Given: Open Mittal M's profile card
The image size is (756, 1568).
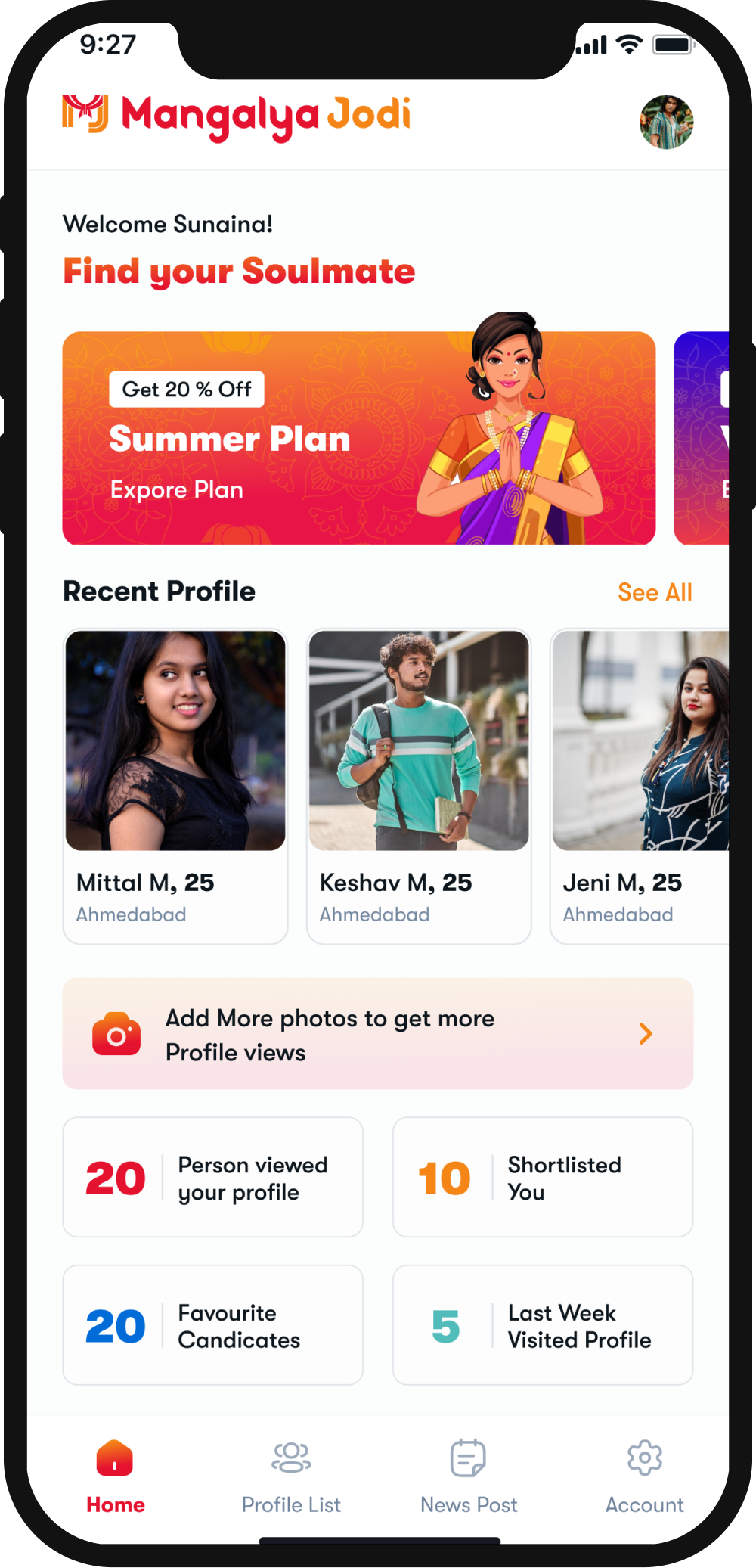Looking at the screenshot, I should tap(175, 787).
